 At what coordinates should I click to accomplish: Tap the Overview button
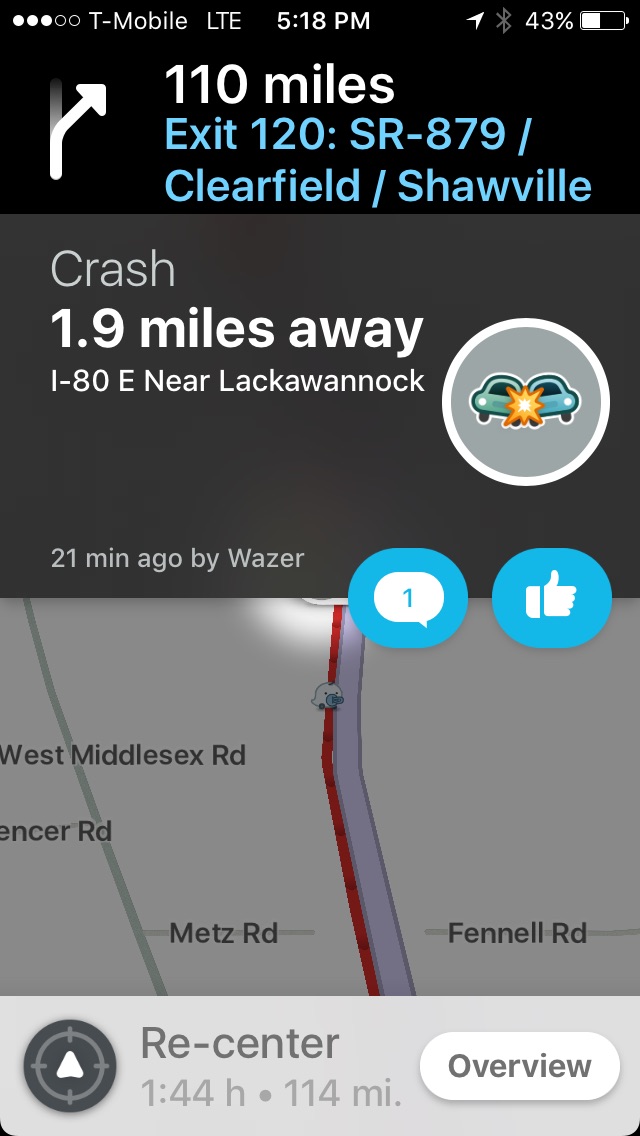pyautogui.click(x=519, y=1066)
